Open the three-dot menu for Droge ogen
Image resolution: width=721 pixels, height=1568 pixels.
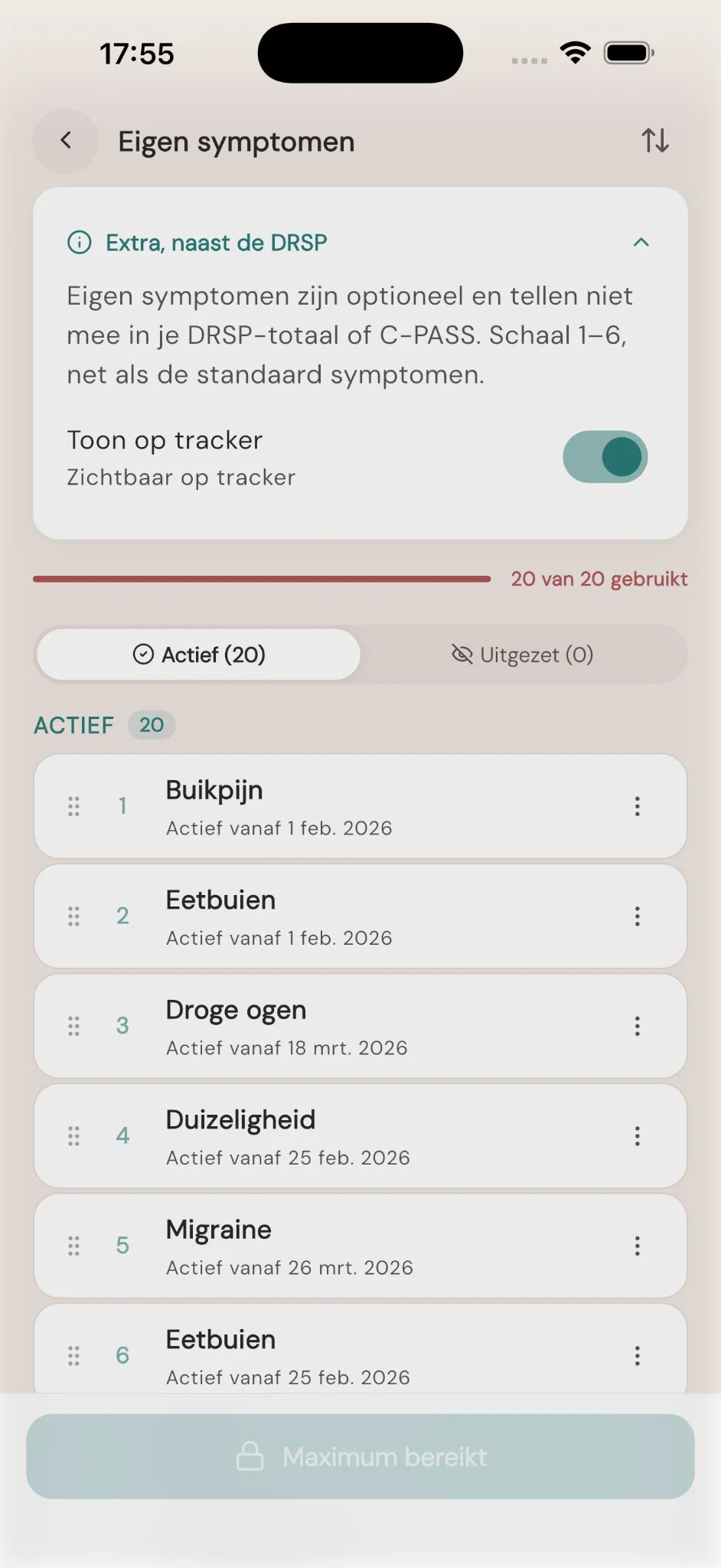pyautogui.click(x=637, y=1026)
